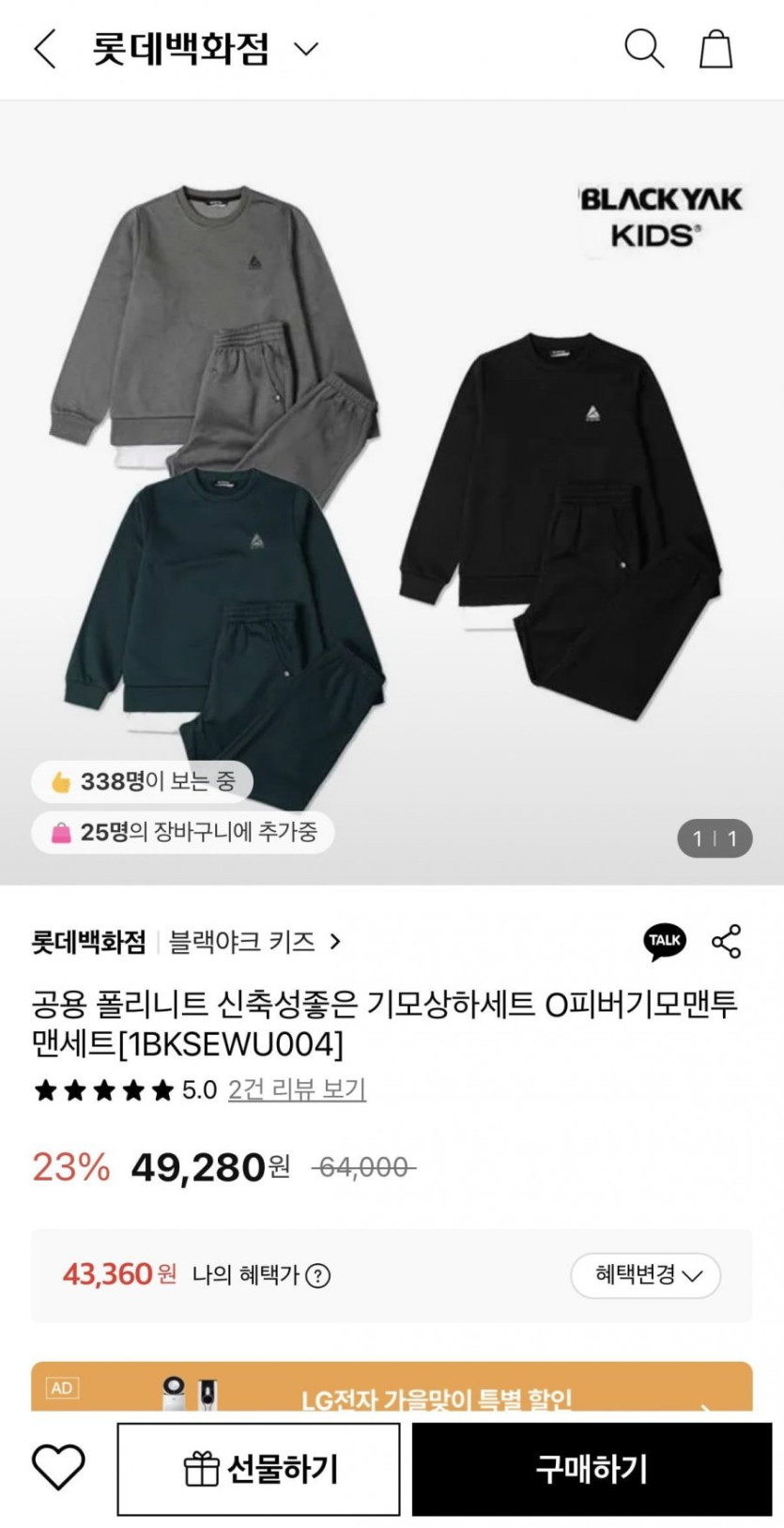This screenshot has height=1528, width=784.
Task: View the 2건 리뷰 보기 link
Action: [297, 1089]
